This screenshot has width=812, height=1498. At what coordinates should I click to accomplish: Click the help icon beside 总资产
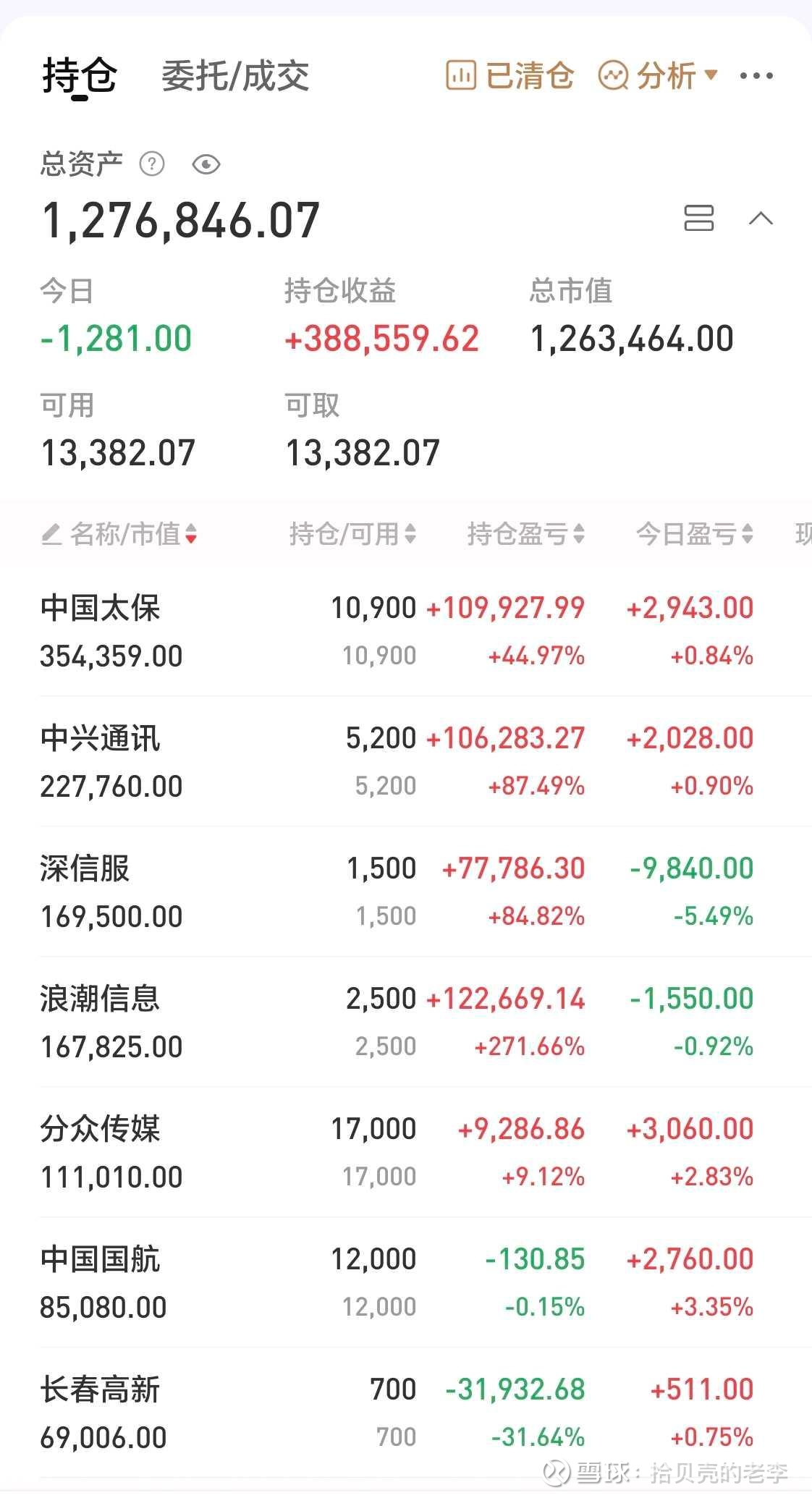click(x=151, y=165)
